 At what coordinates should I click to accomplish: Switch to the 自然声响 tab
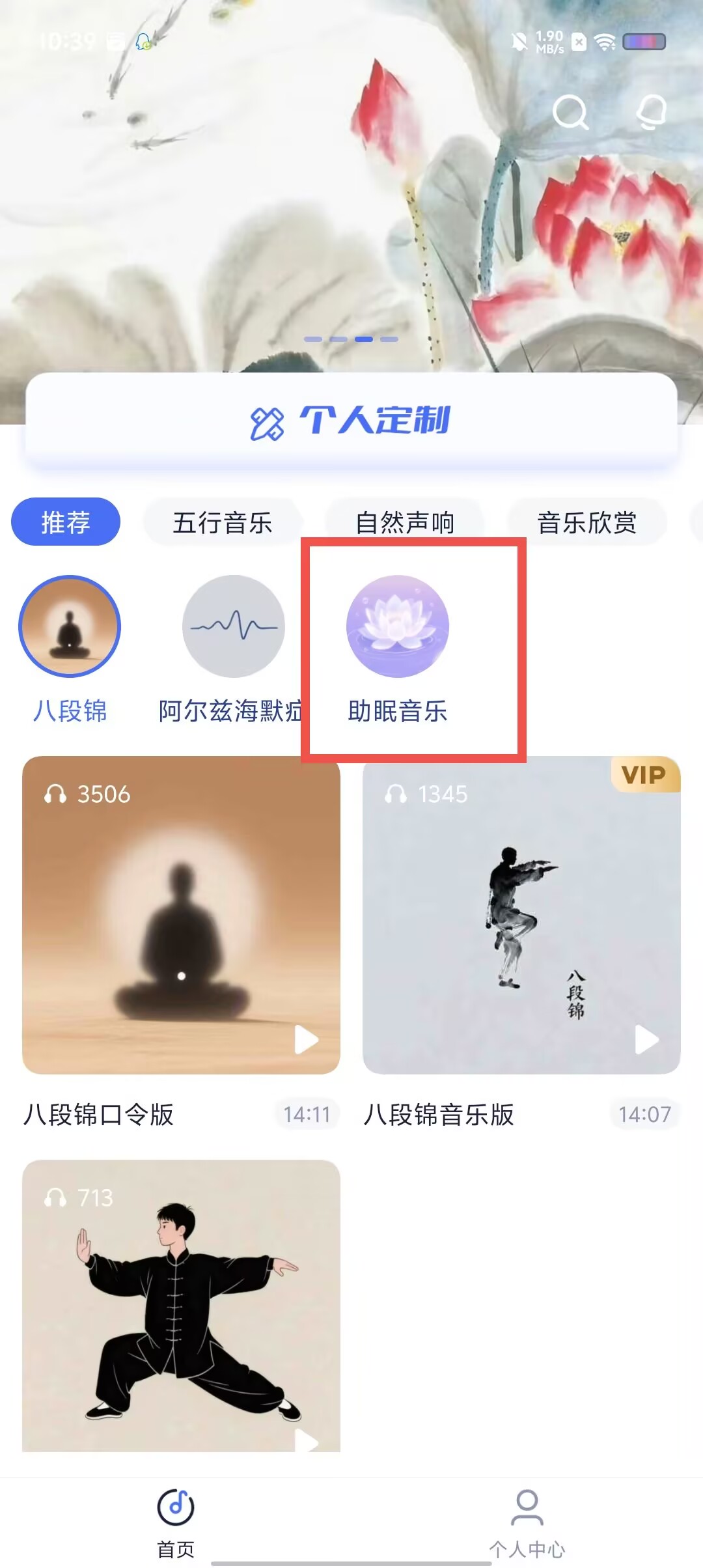(x=405, y=522)
